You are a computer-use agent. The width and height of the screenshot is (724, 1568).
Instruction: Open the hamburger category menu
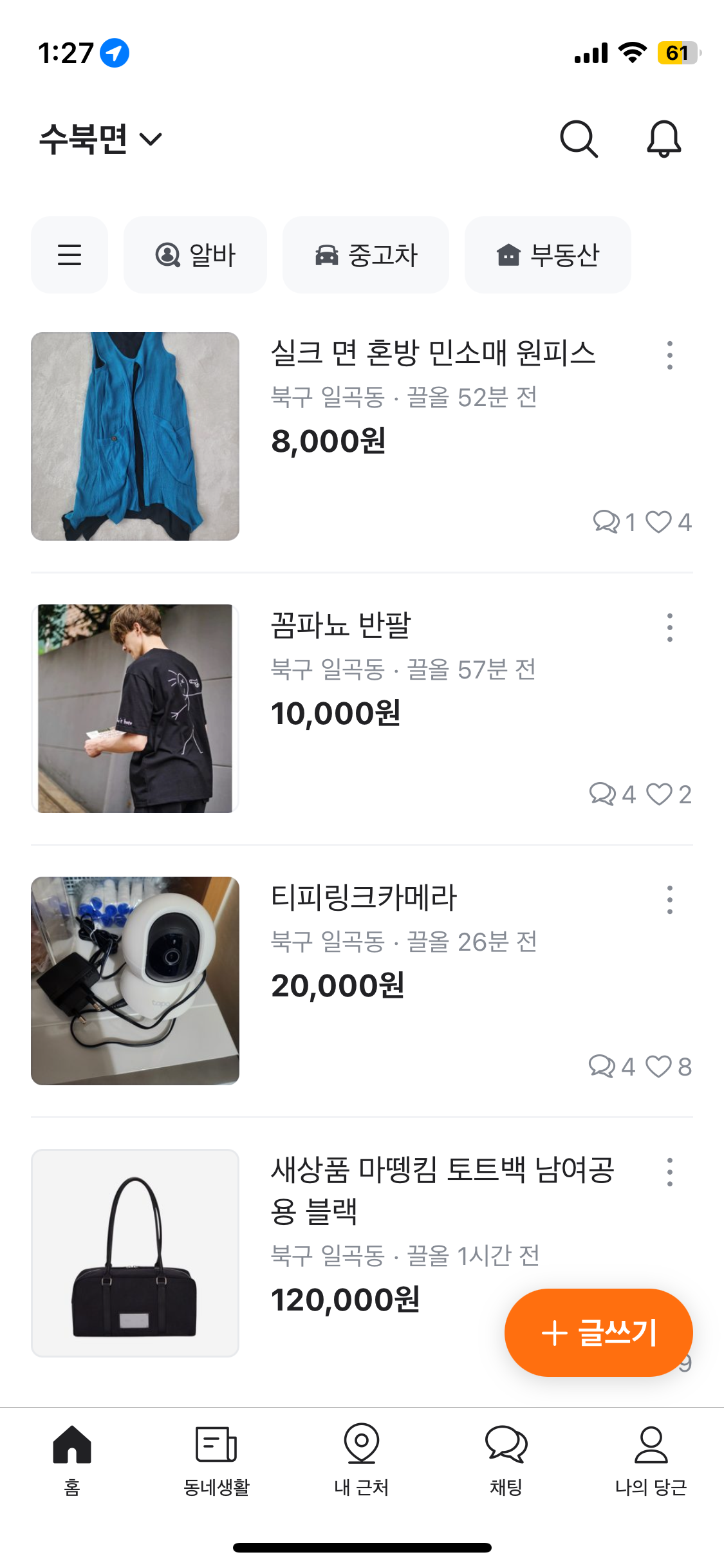click(x=70, y=255)
